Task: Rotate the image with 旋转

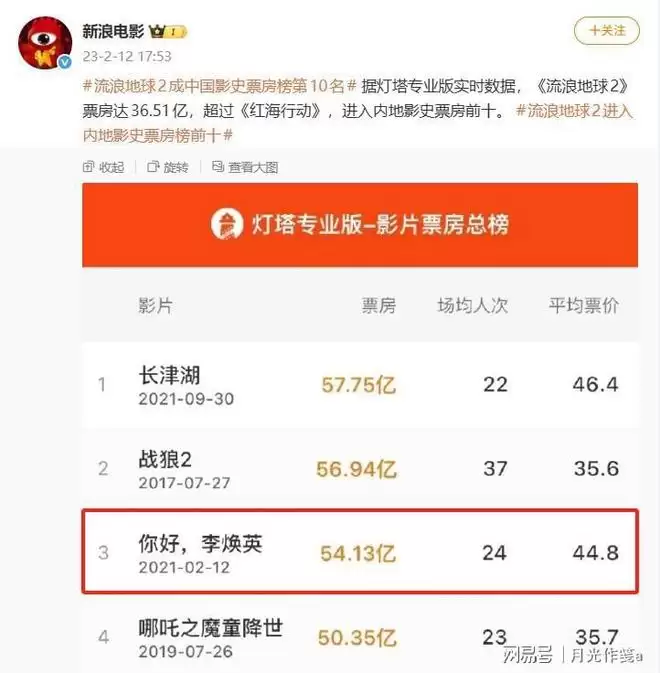Action: [167, 167]
